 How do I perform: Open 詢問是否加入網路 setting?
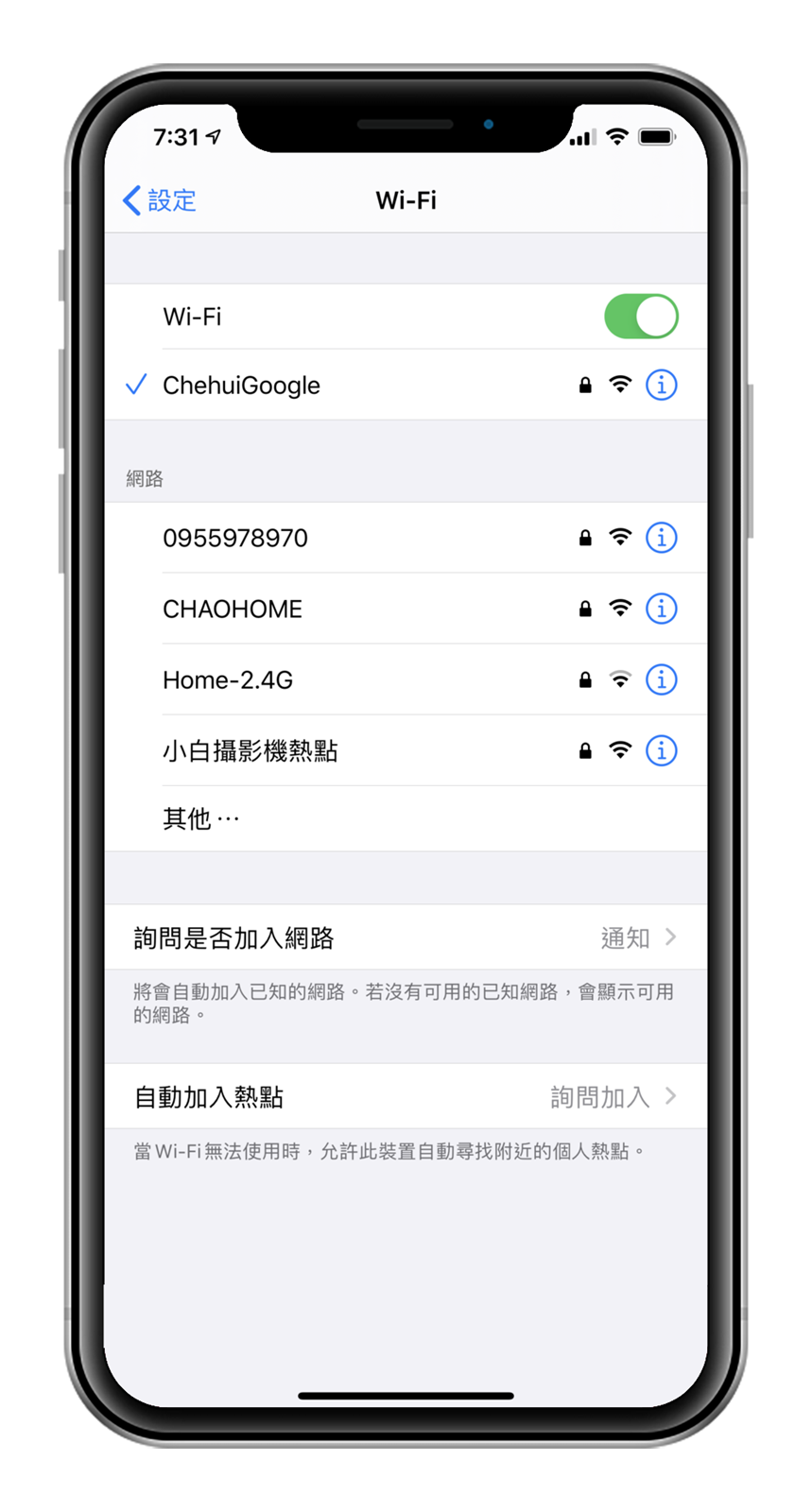click(x=406, y=937)
